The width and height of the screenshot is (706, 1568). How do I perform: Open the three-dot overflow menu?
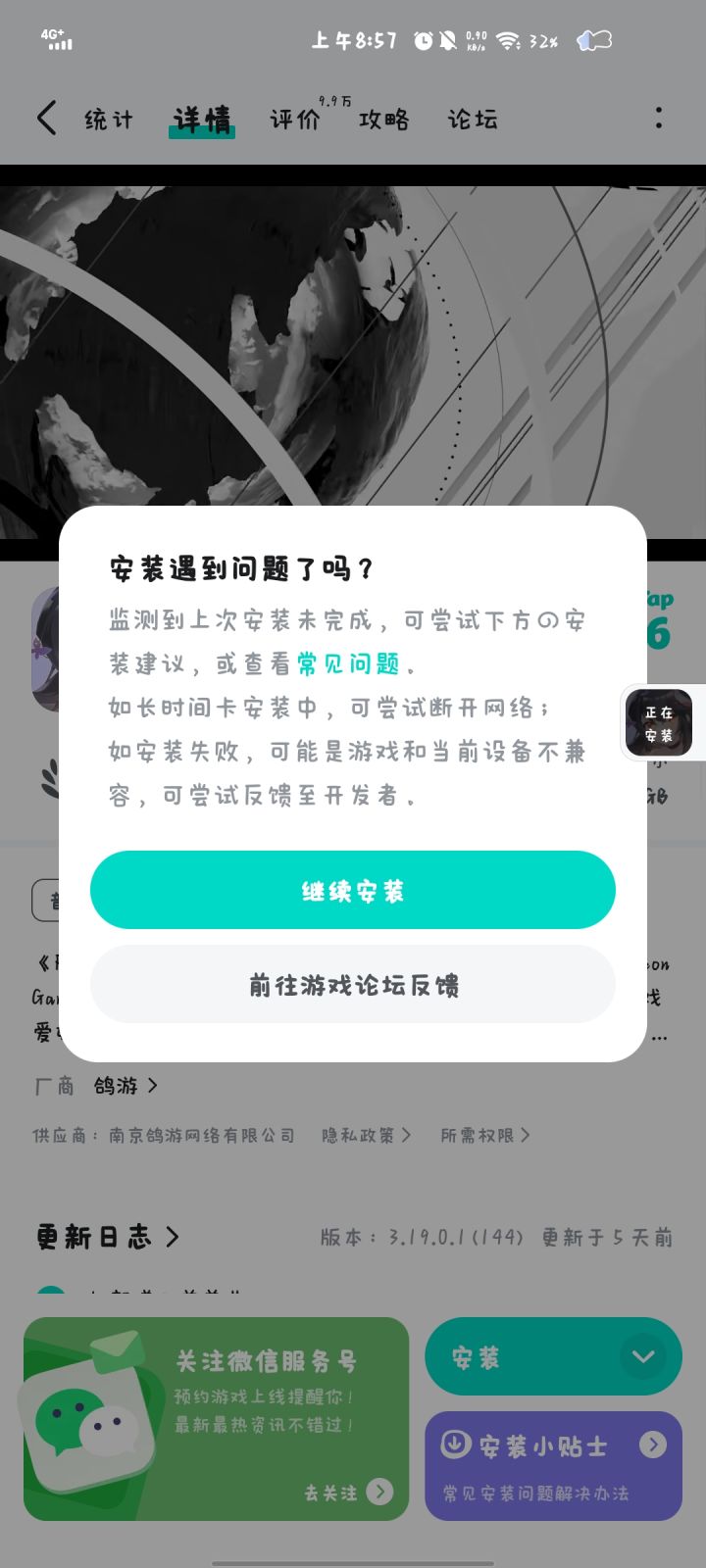coord(657,117)
